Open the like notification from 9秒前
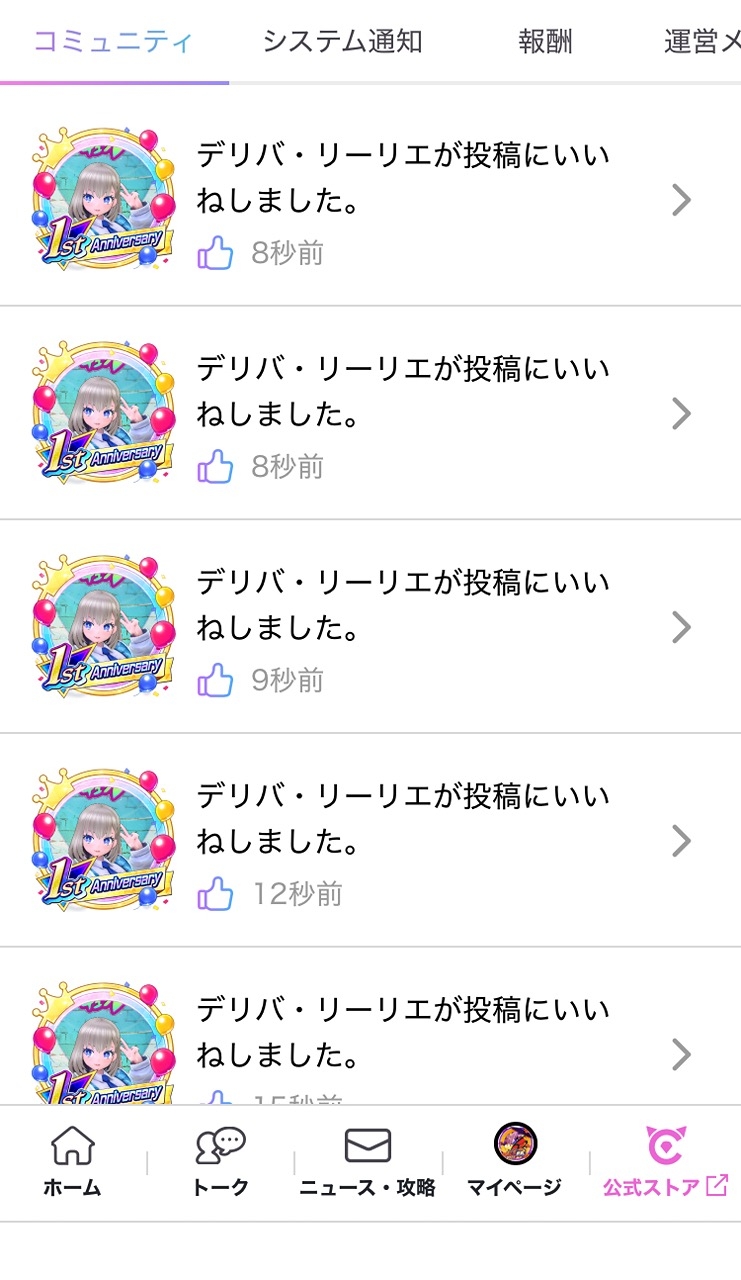 [370, 626]
